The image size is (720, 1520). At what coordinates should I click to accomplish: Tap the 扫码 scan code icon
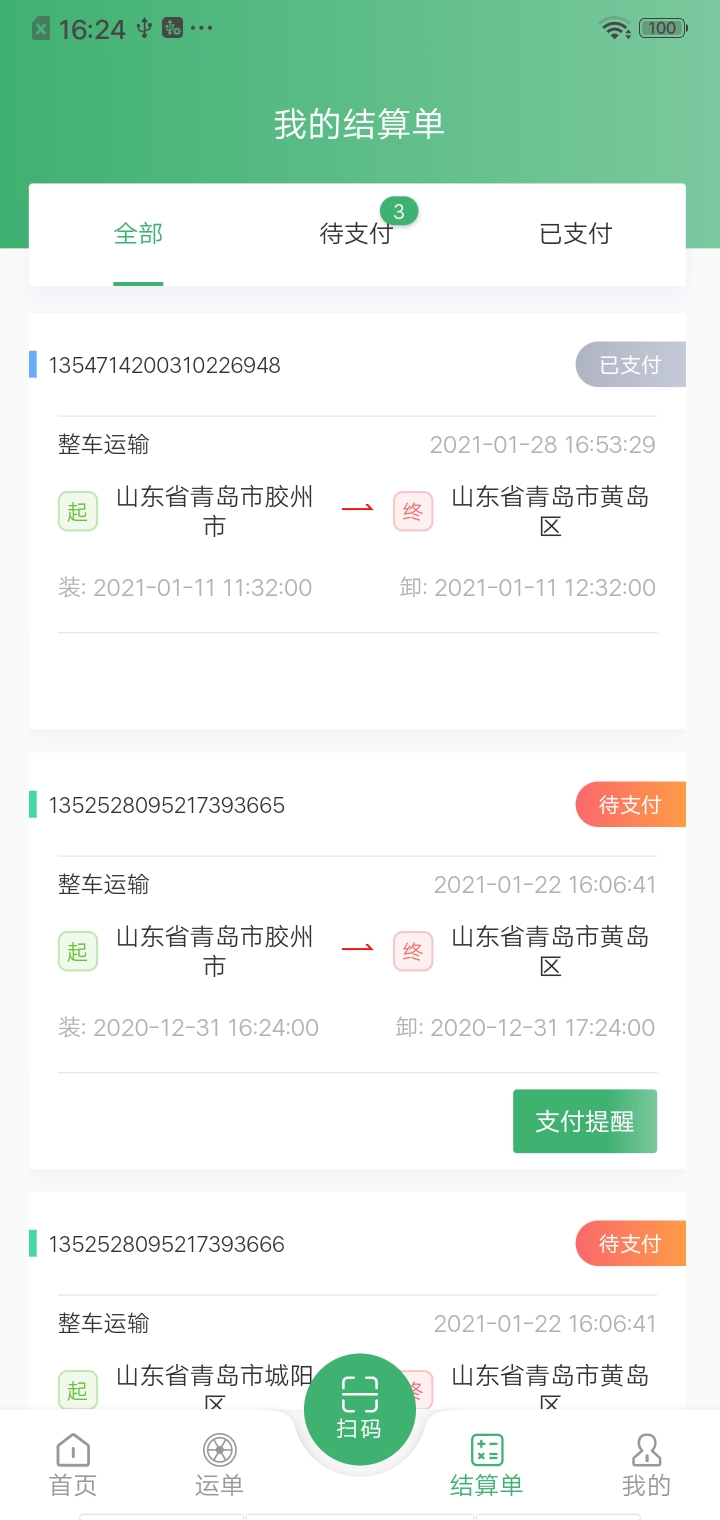pos(359,1408)
